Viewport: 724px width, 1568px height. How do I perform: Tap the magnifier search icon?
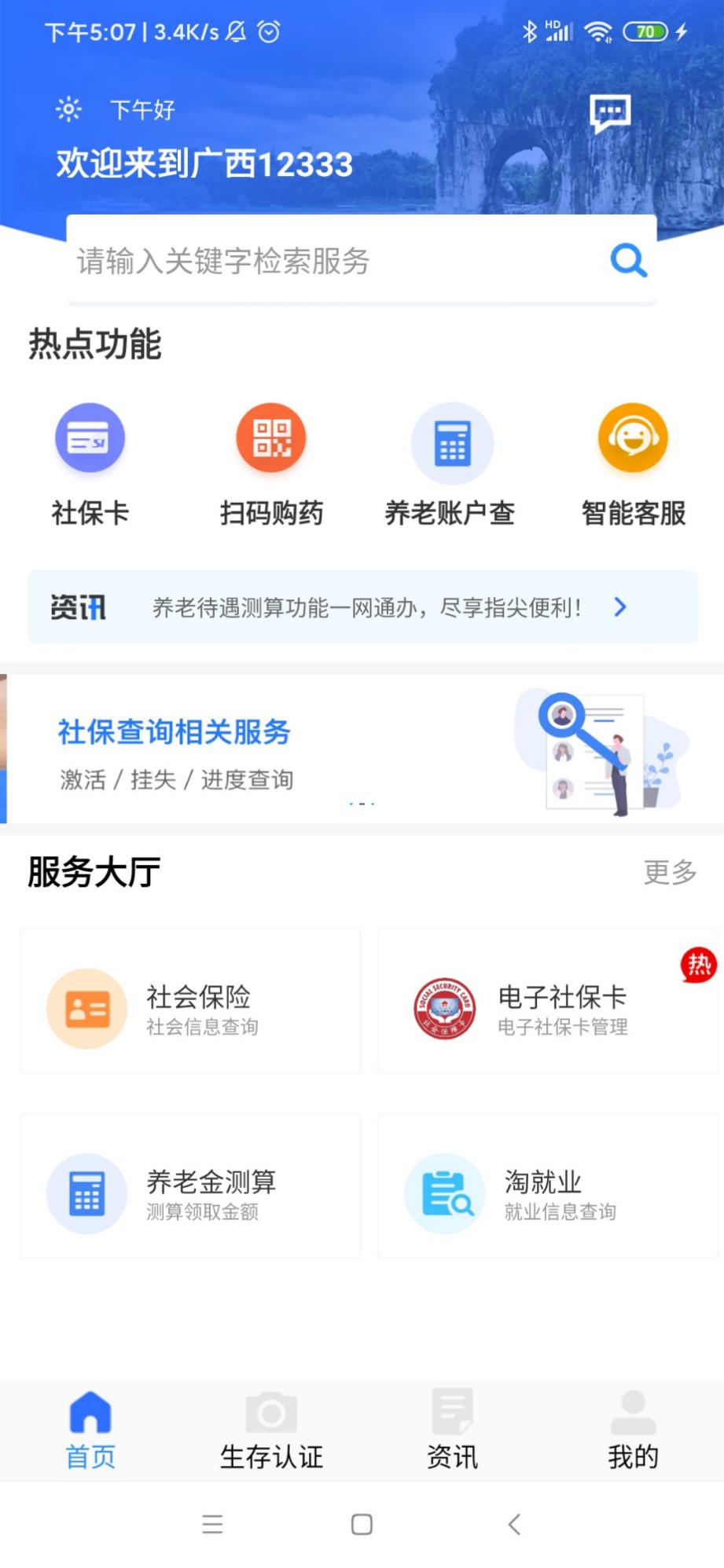click(x=628, y=260)
